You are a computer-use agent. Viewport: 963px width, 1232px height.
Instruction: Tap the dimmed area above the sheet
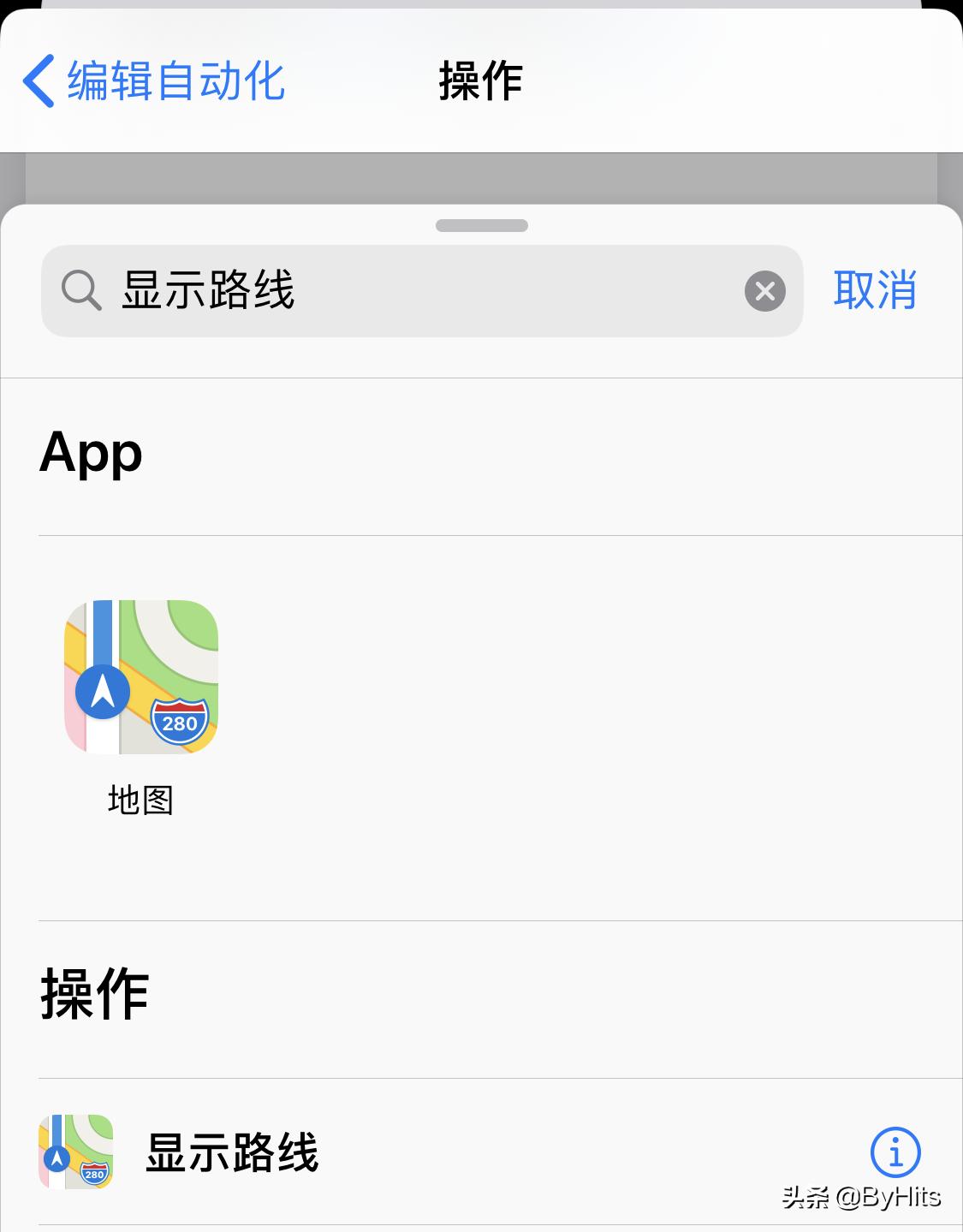click(x=481, y=176)
